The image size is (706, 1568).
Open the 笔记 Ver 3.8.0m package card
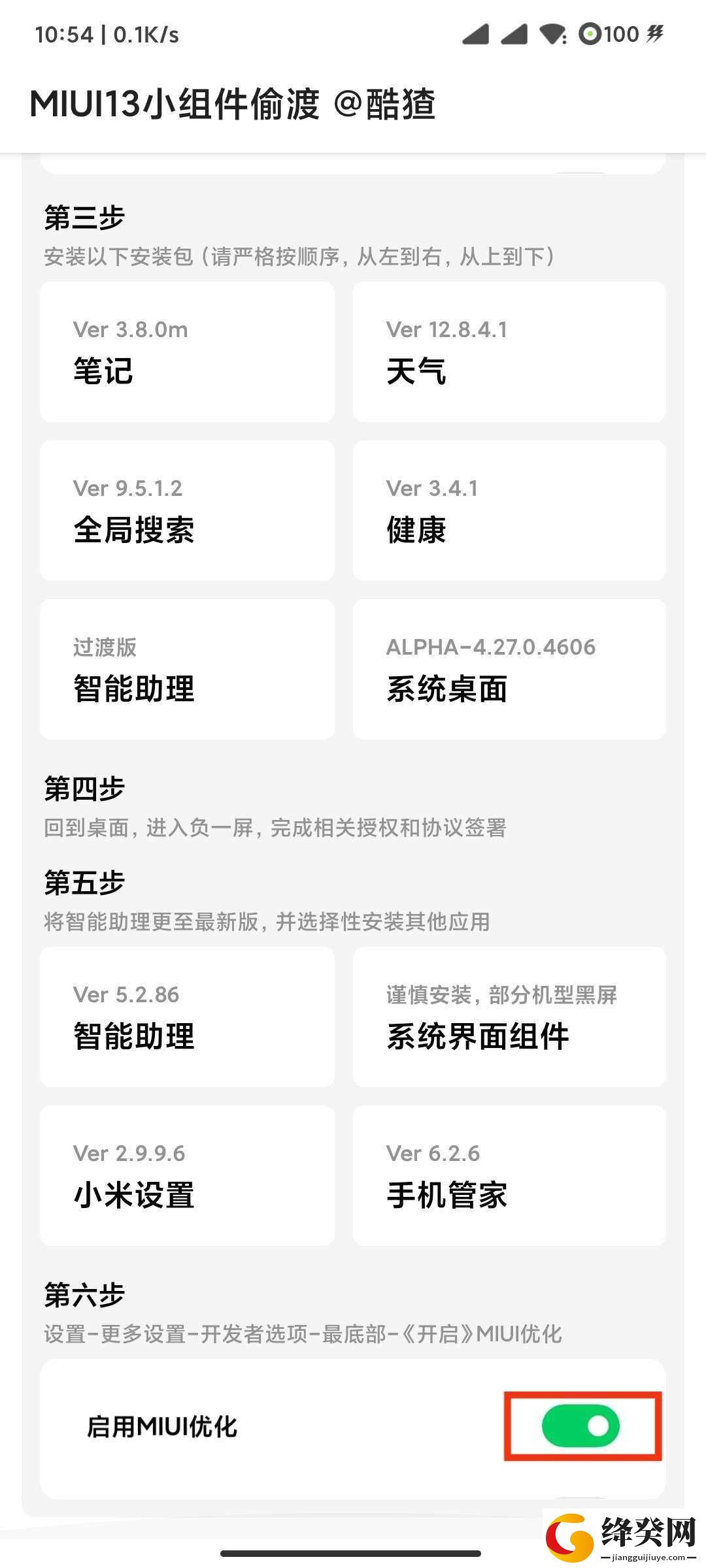point(187,351)
